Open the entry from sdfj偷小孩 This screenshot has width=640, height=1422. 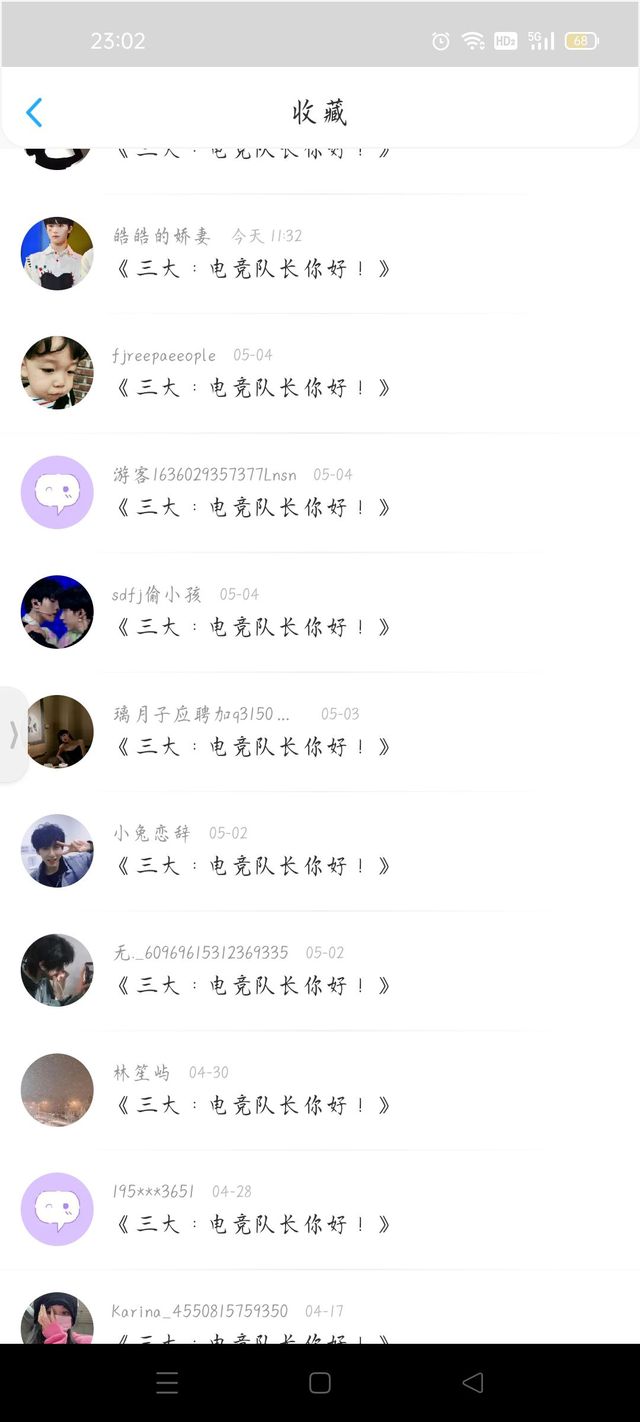[320, 612]
